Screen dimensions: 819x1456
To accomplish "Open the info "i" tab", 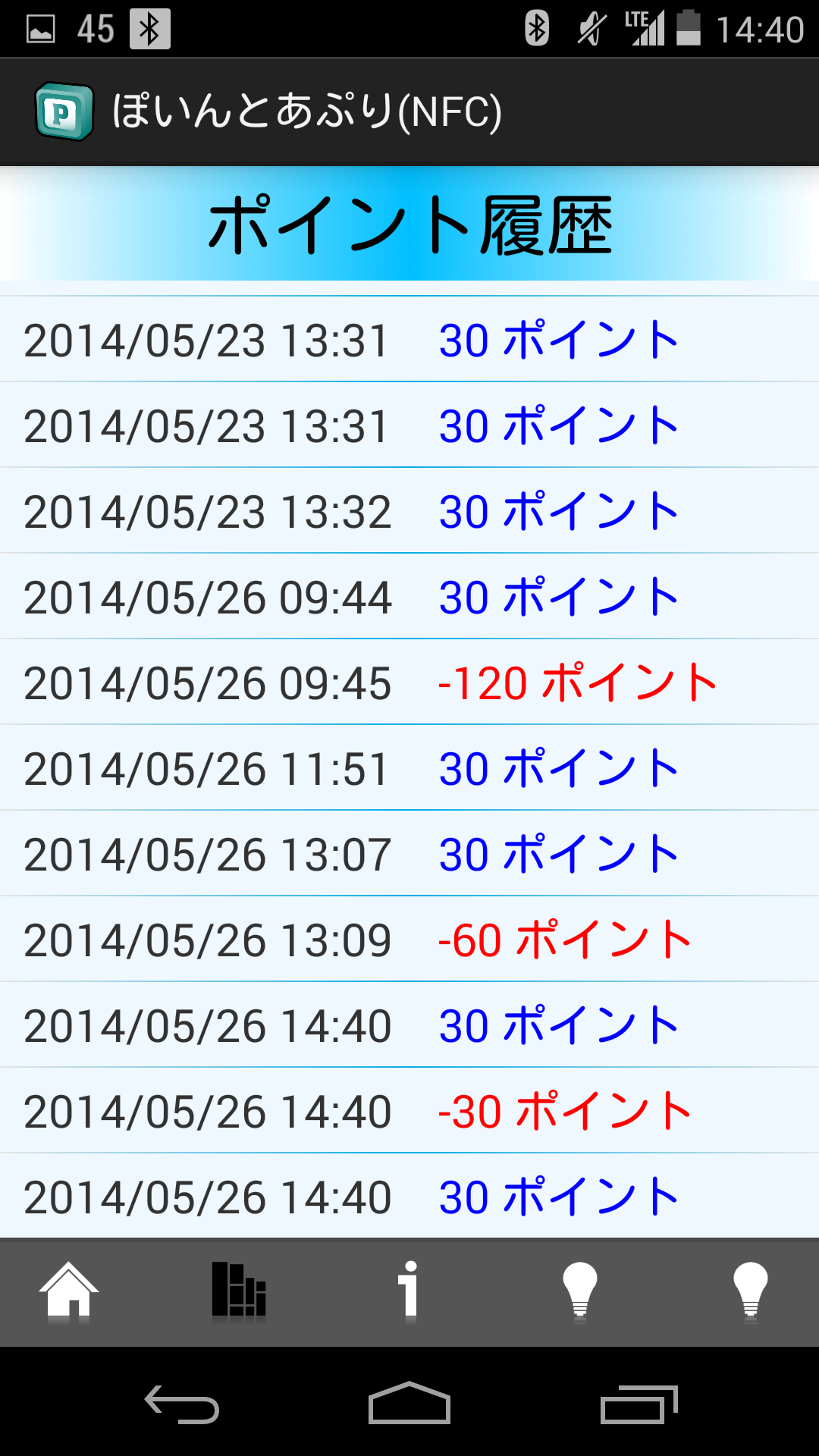I will tap(409, 1291).
